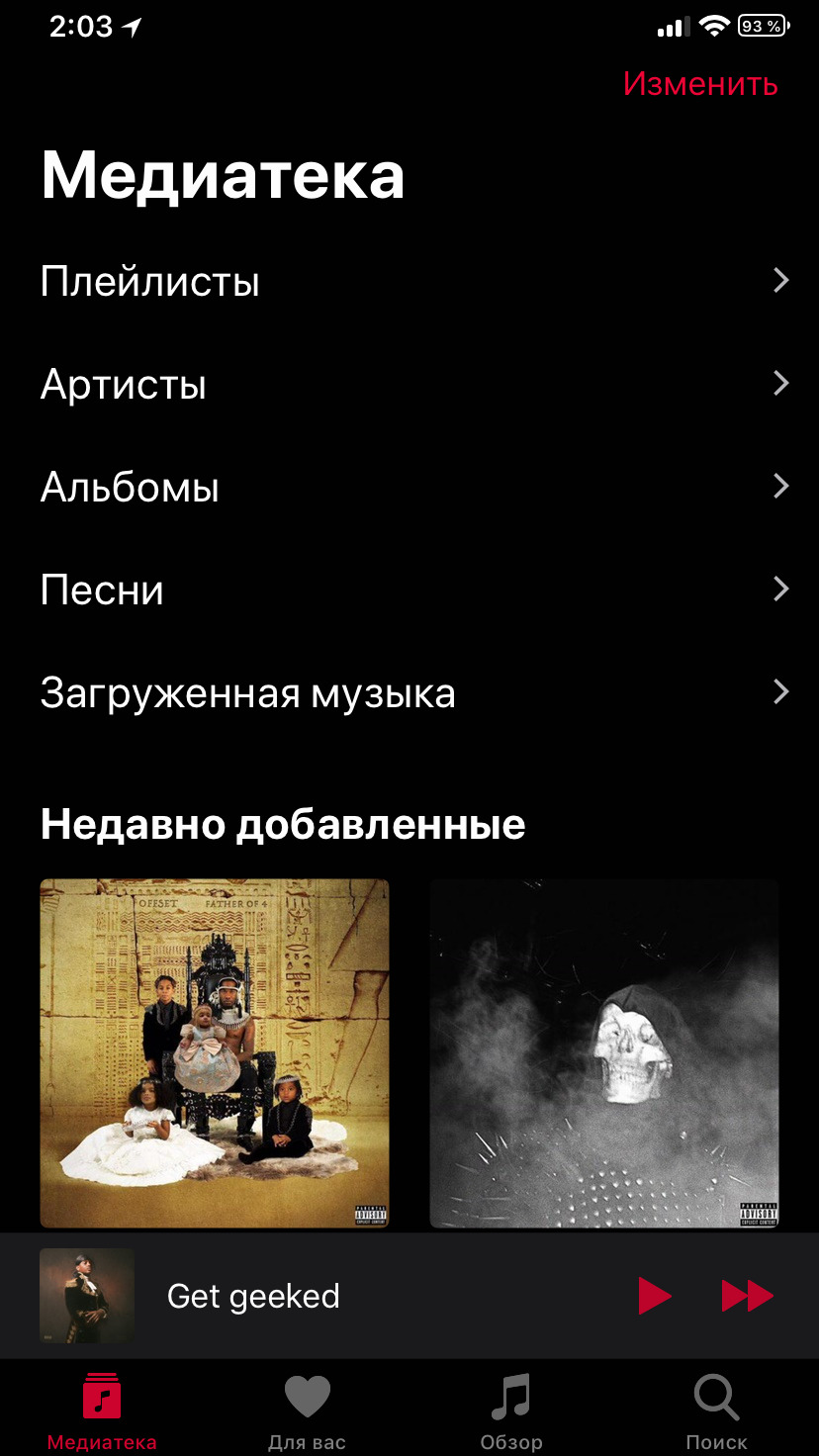819x1456 pixels.
Task: Switch to the Для вас tab
Action: click(x=307, y=1412)
